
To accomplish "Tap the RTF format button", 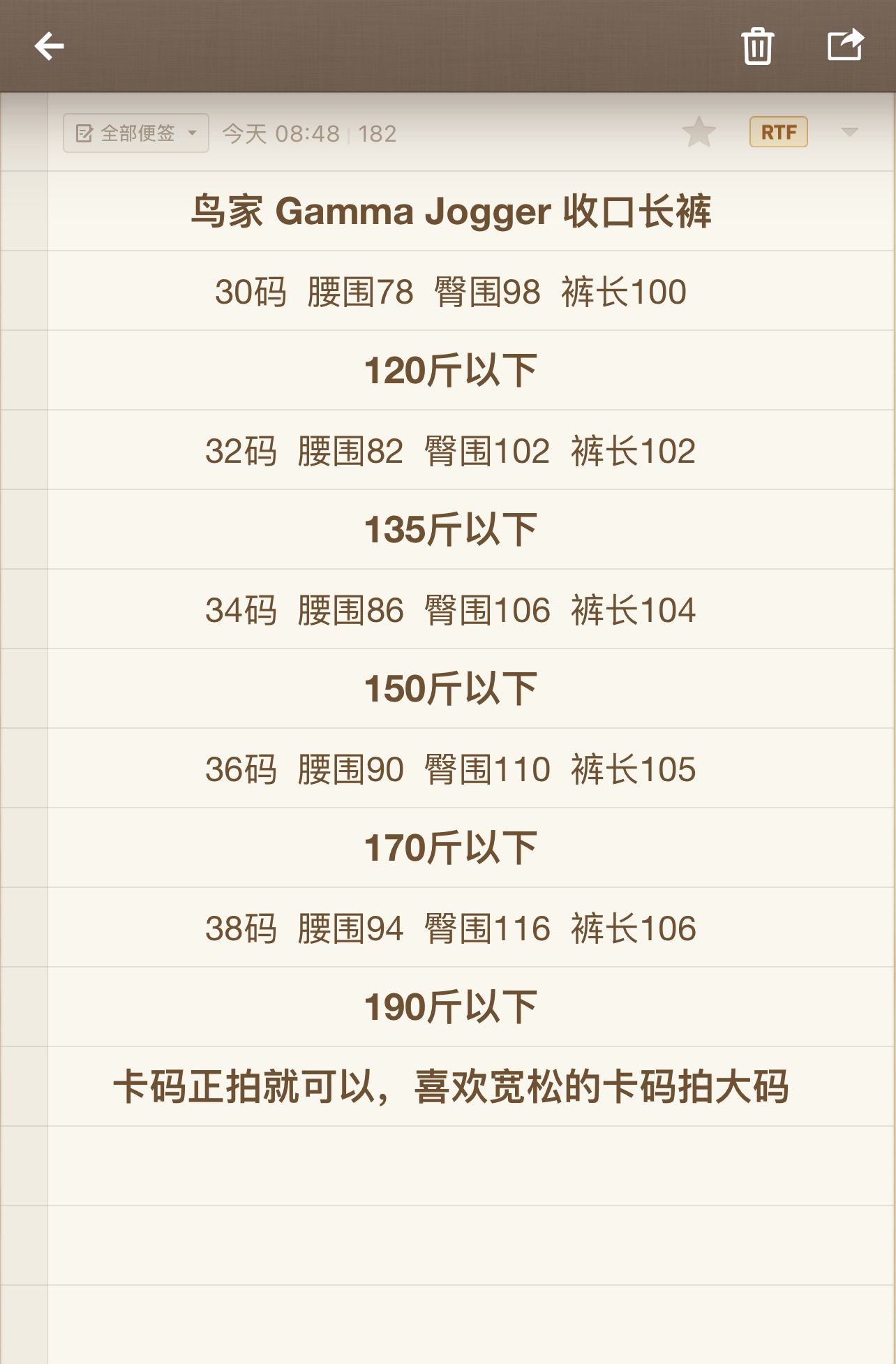I will pos(779,132).
